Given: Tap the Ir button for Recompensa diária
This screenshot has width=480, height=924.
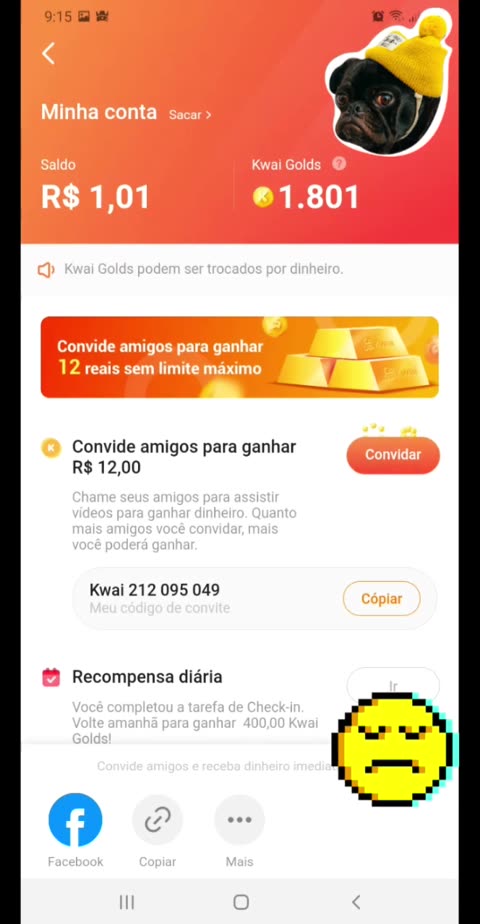Looking at the screenshot, I should click(393, 685).
